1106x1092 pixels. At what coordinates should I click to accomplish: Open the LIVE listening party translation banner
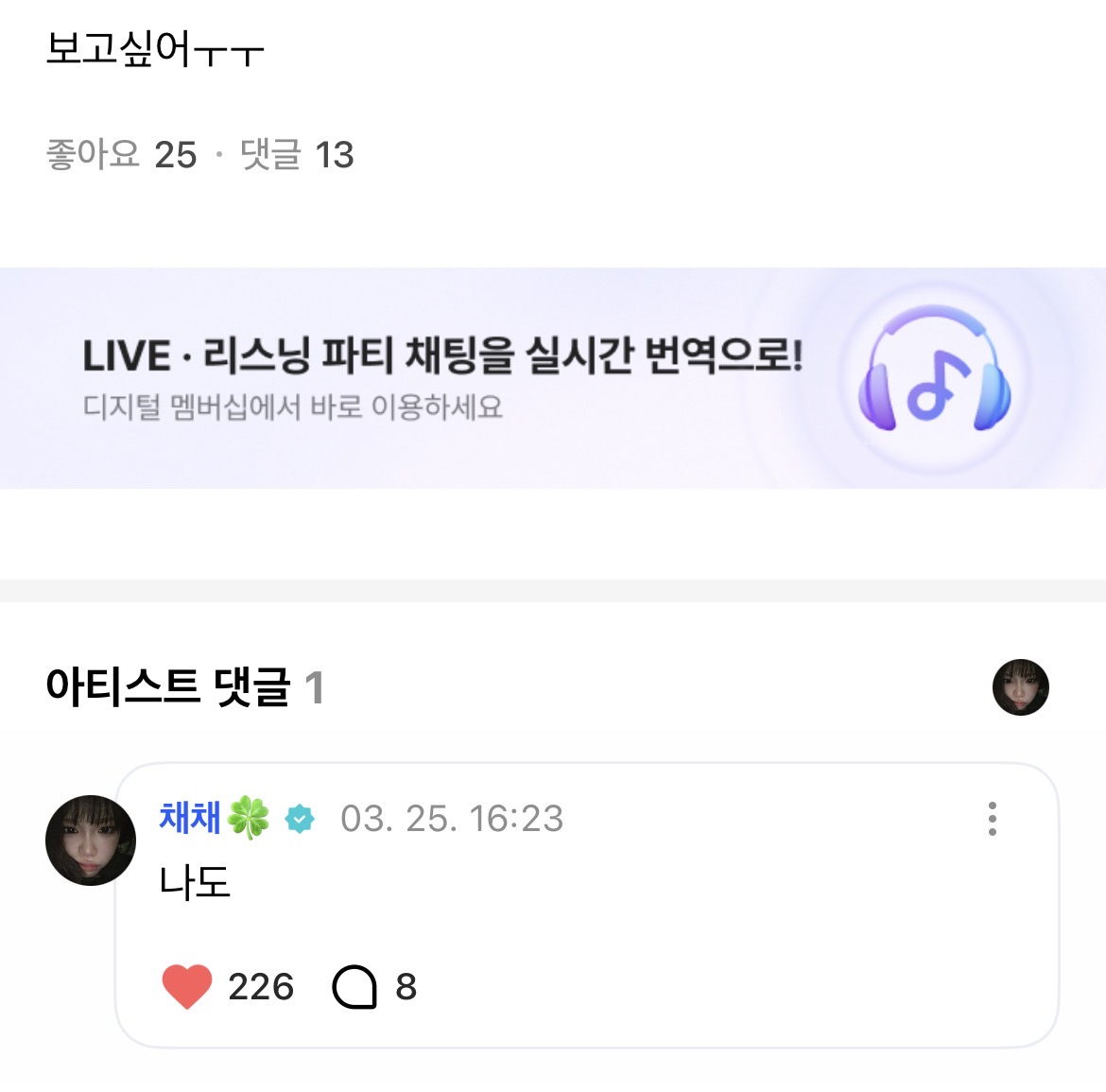click(x=553, y=378)
